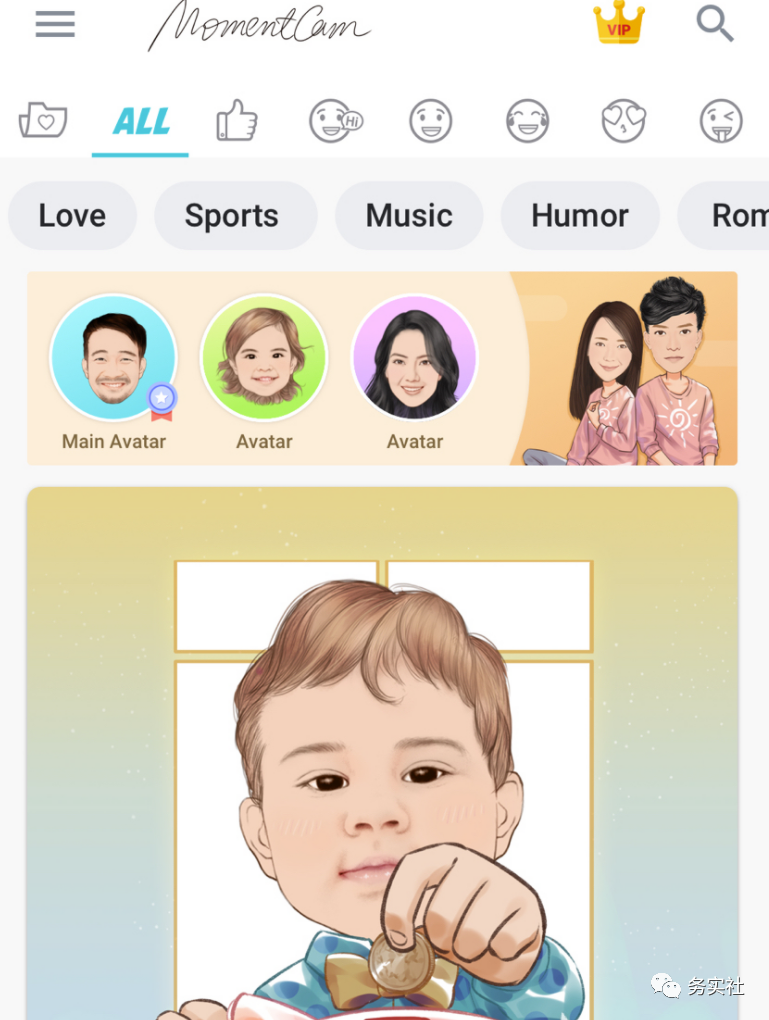The width and height of the screenshot is (769, 1020).
Task: Select the heart-eyes emoji tab
Action: [624, 122]
